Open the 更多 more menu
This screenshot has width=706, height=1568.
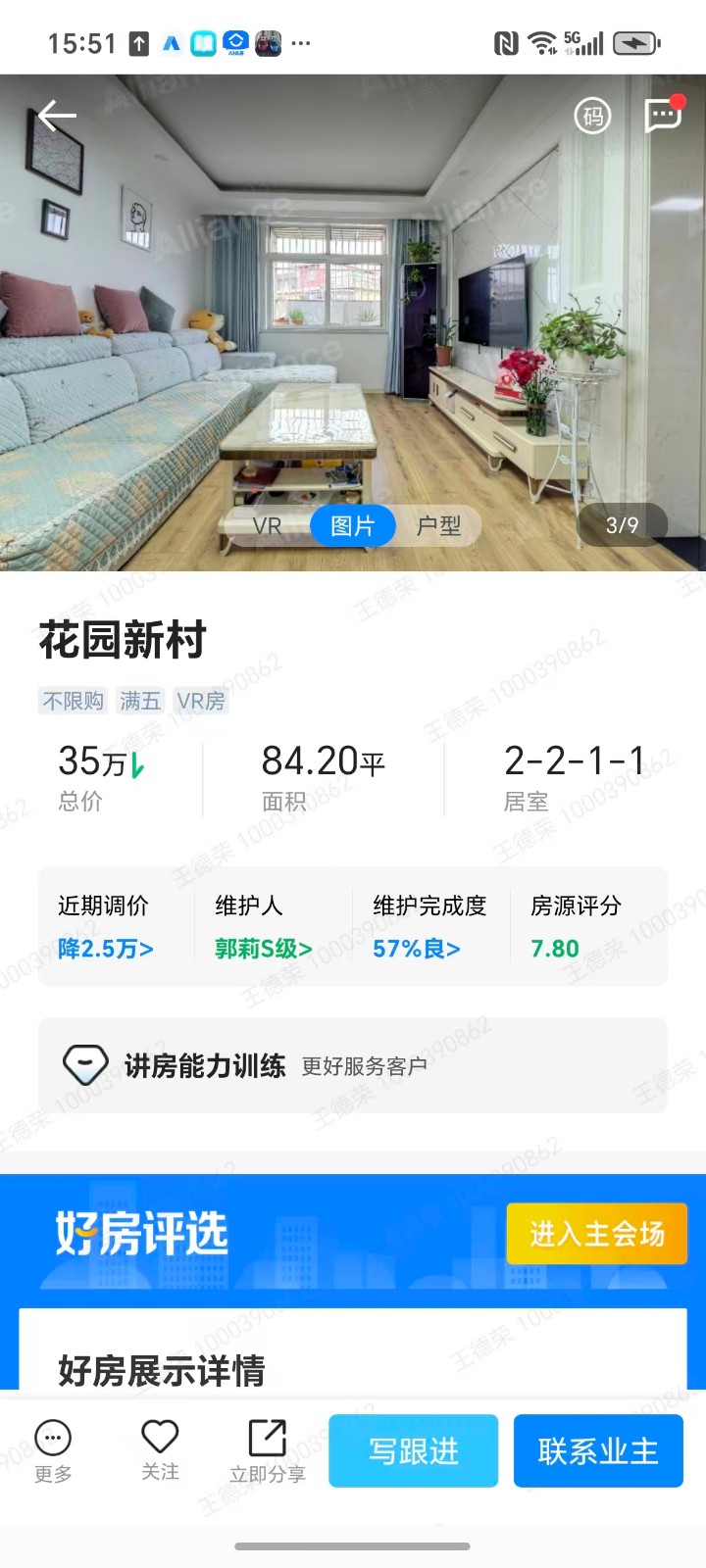coord(53,1450)
